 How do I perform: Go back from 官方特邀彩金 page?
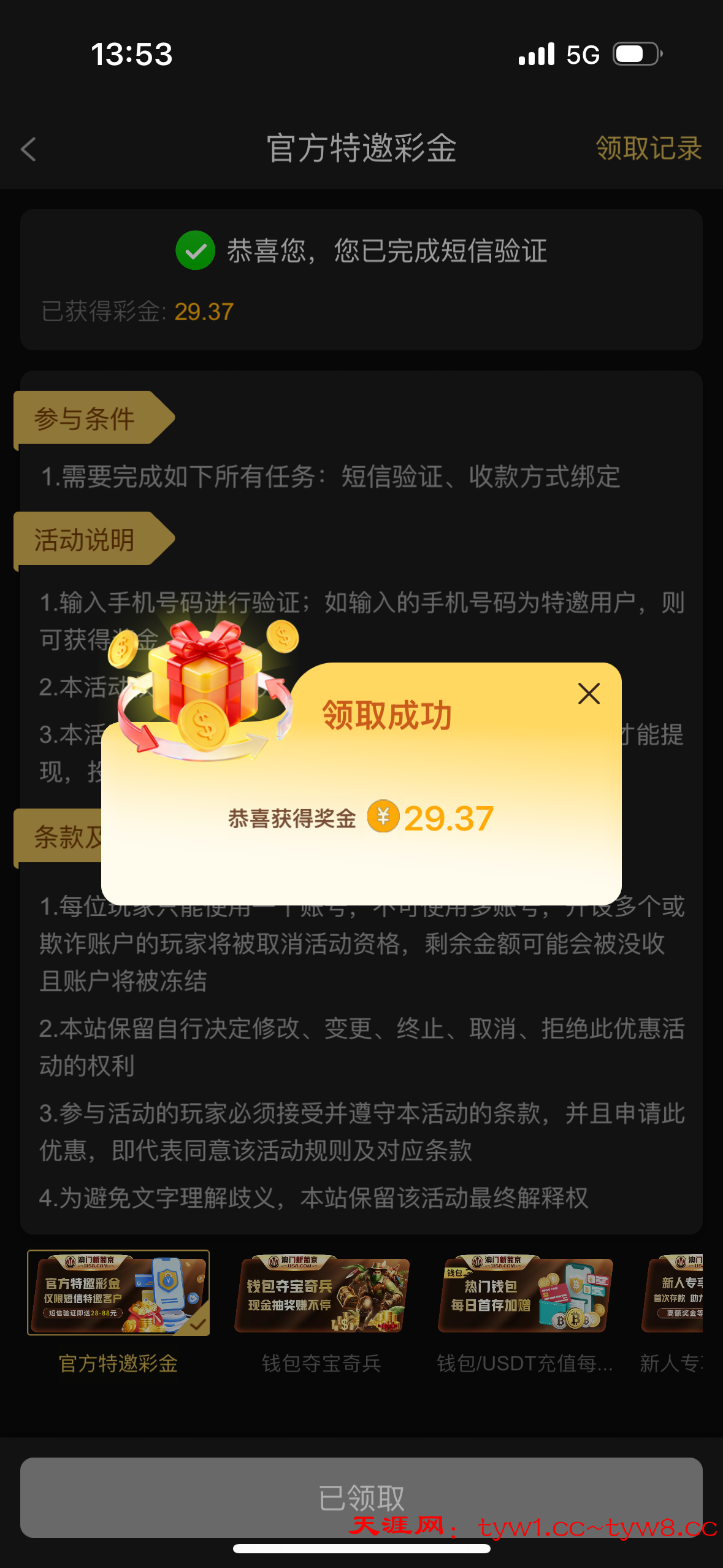(x=29, y=149)
